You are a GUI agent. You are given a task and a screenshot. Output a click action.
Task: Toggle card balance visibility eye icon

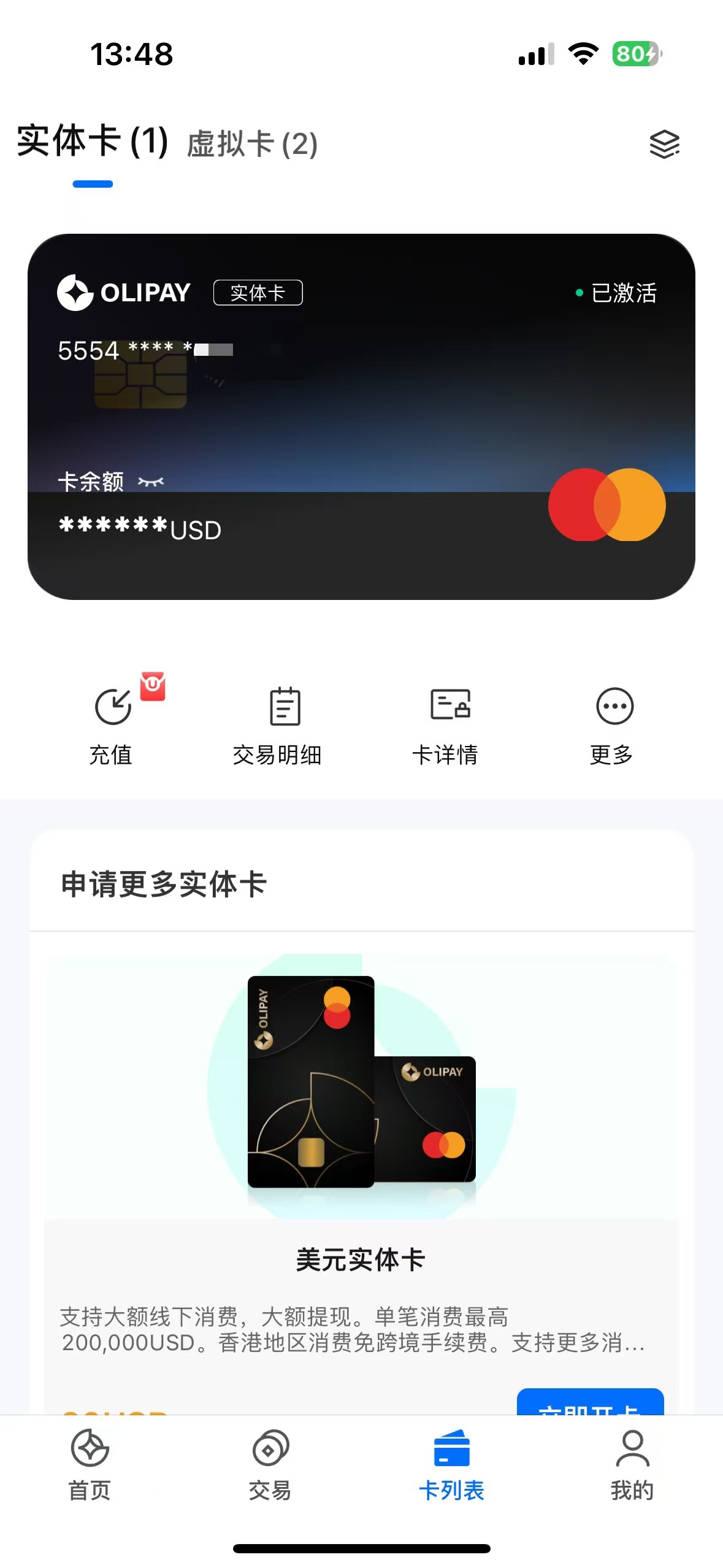151,482
